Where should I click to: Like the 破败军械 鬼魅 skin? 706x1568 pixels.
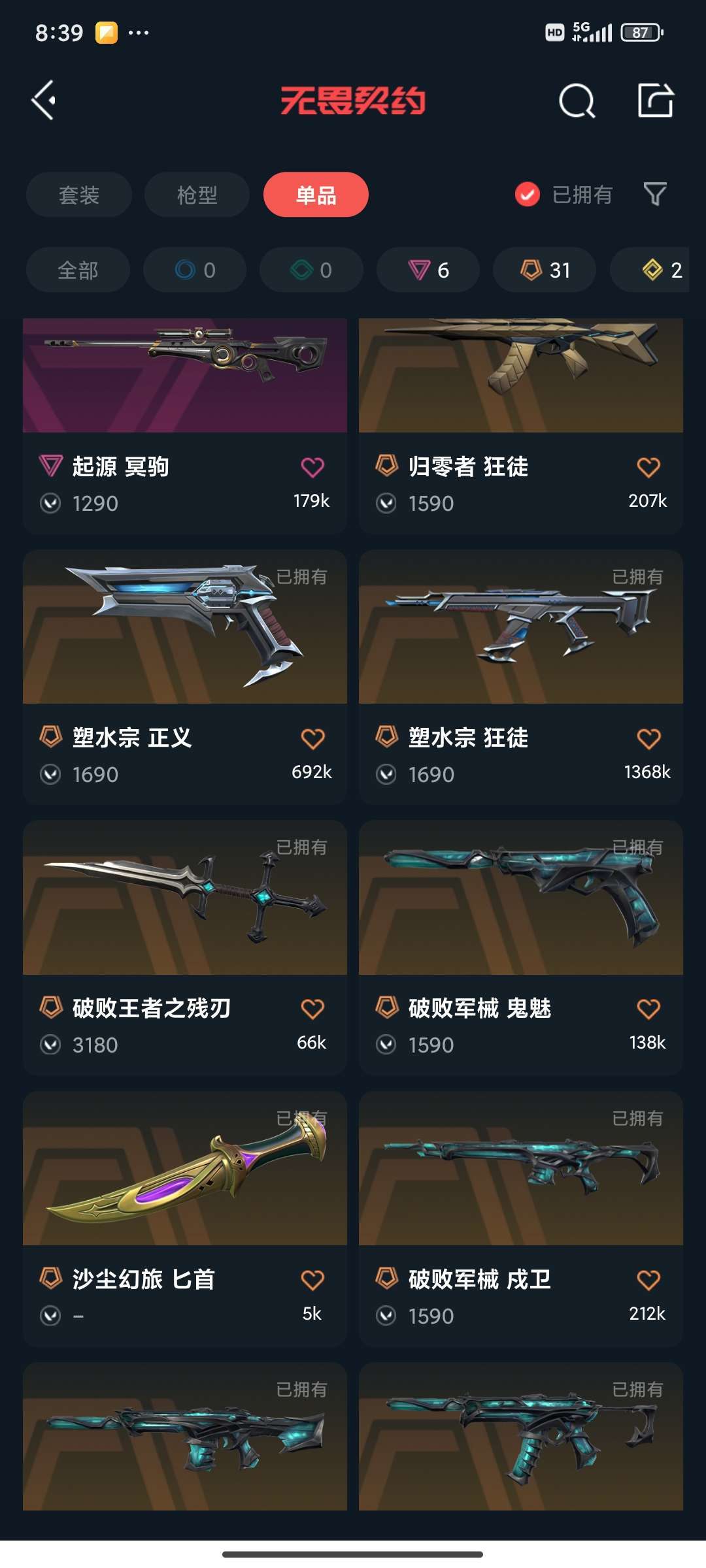point(648,1009)
